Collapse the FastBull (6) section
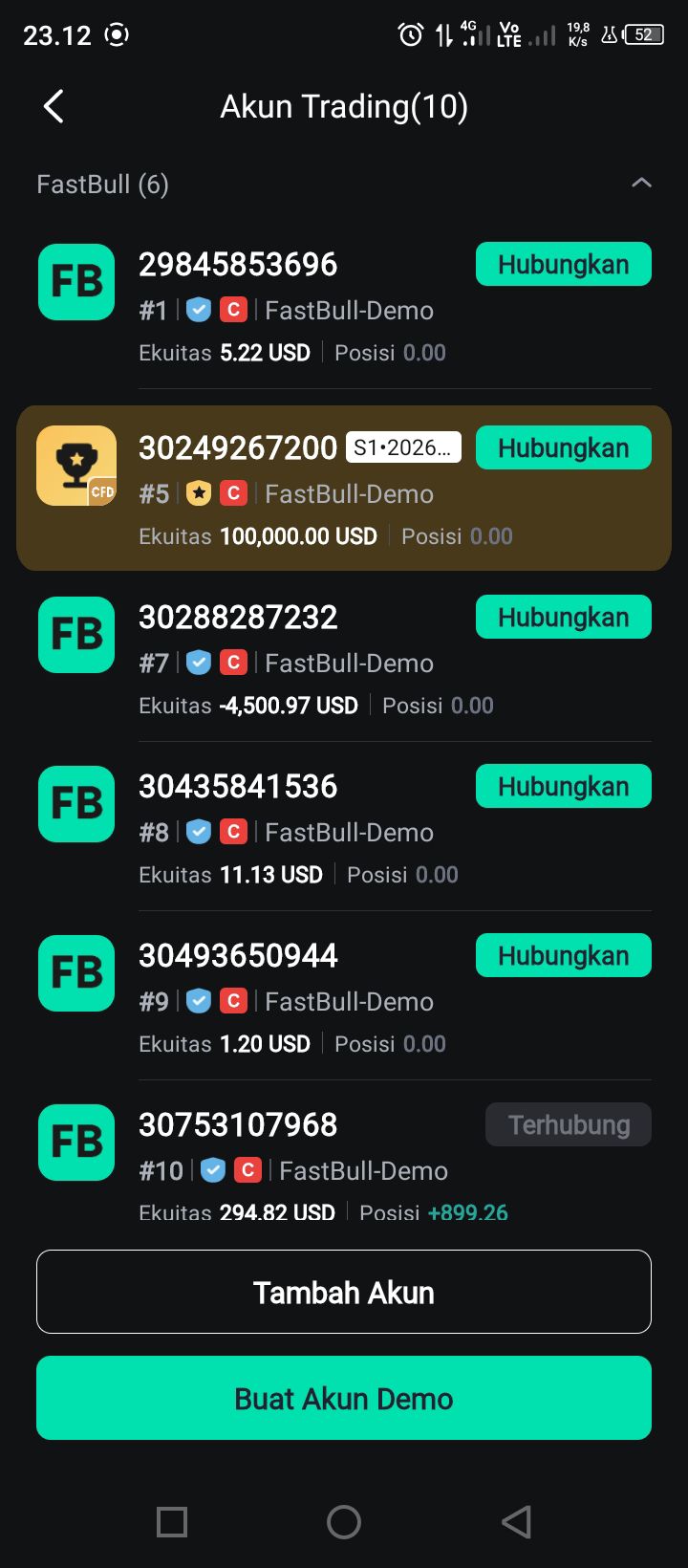688x1568 pixels. pyautogui.click(x=641, y=183)
